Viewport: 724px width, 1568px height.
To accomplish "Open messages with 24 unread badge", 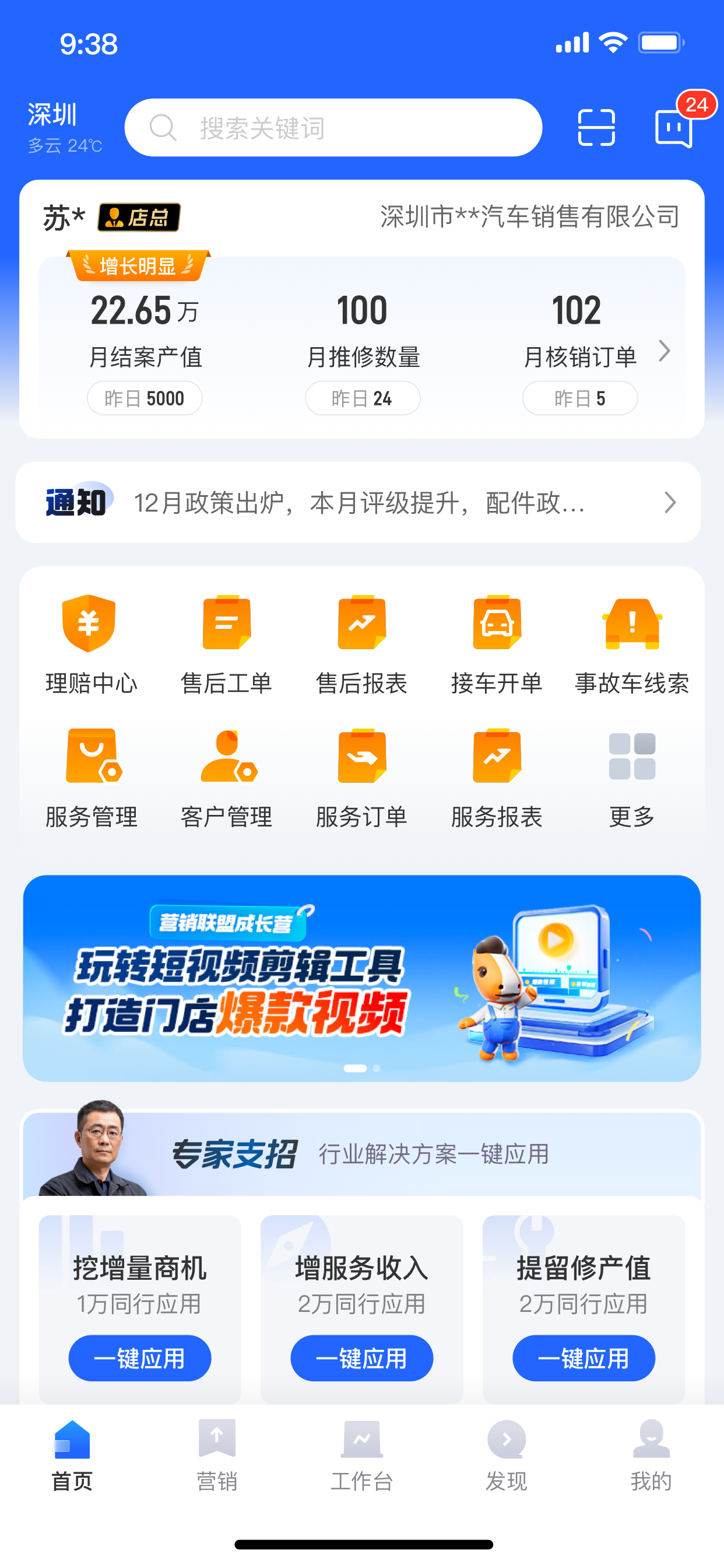I will pyautogui.click(x=674, y=129).
